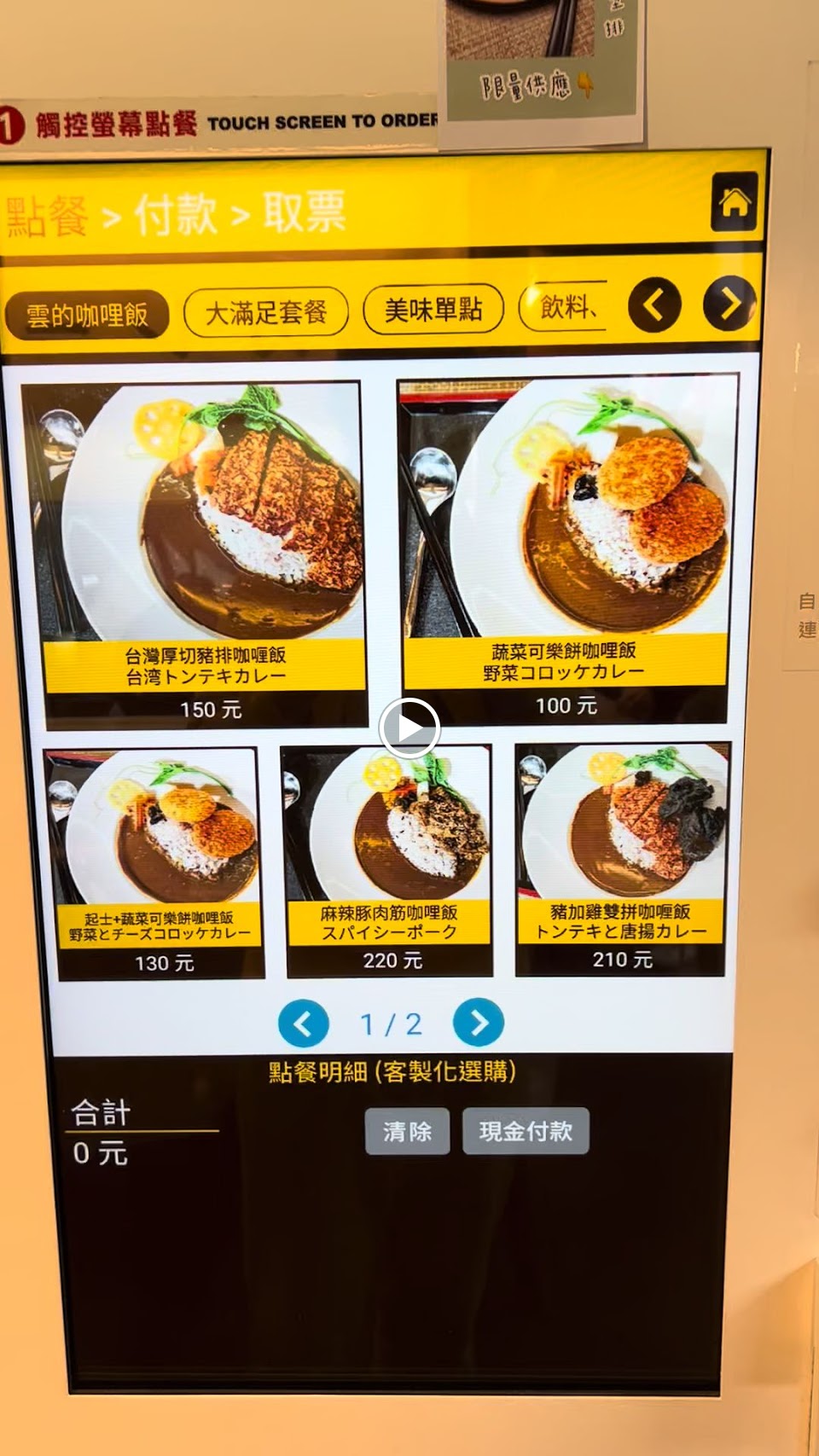819x1456 pixels.
Task: Switch to the 大滿足套餐 tab
Action: (x=266, y=312)
